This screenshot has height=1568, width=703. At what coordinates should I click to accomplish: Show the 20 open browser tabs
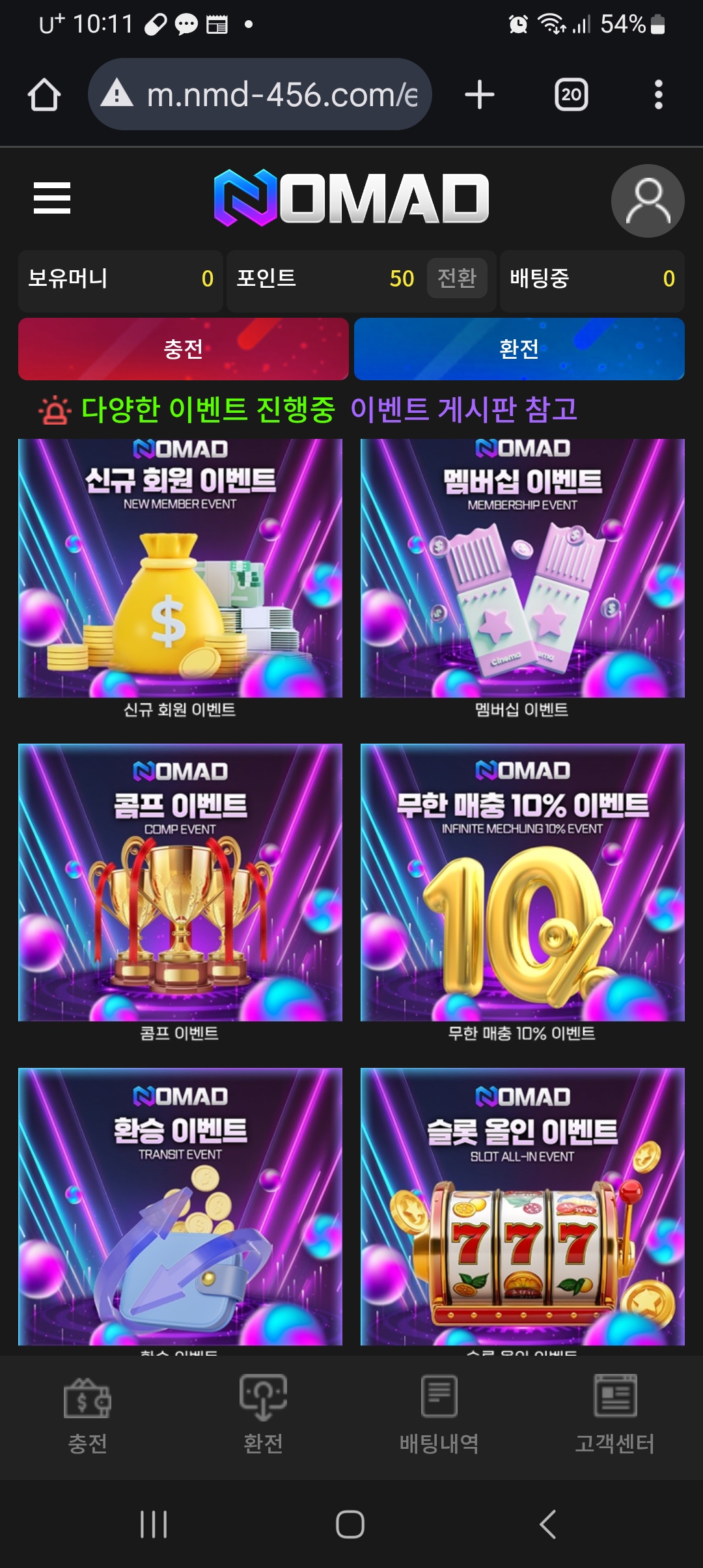click(x=571, y=94)
